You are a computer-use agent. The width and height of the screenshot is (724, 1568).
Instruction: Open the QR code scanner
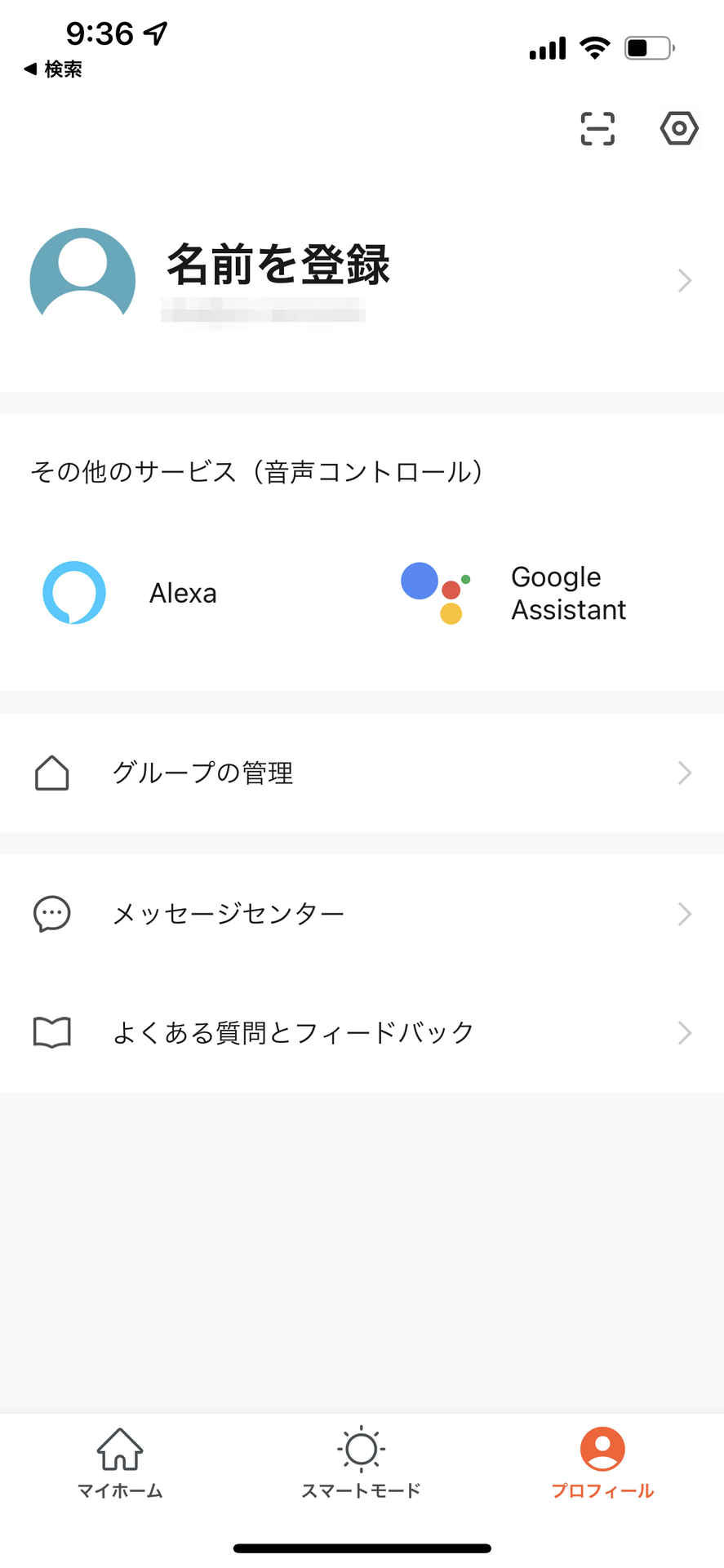pos(598,129)
